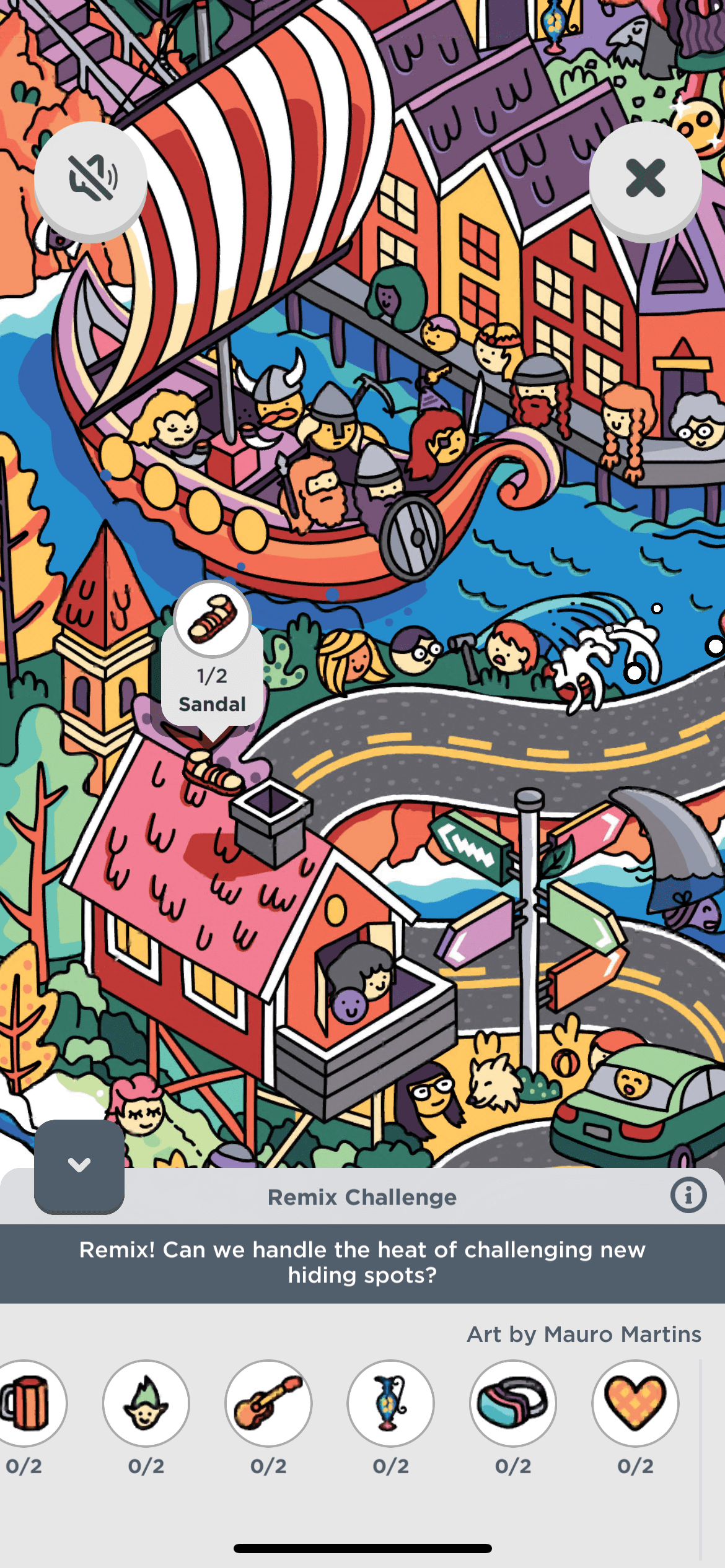Select the VR headset item
The image size is (725, 1568).
(x=513, y=1402)
